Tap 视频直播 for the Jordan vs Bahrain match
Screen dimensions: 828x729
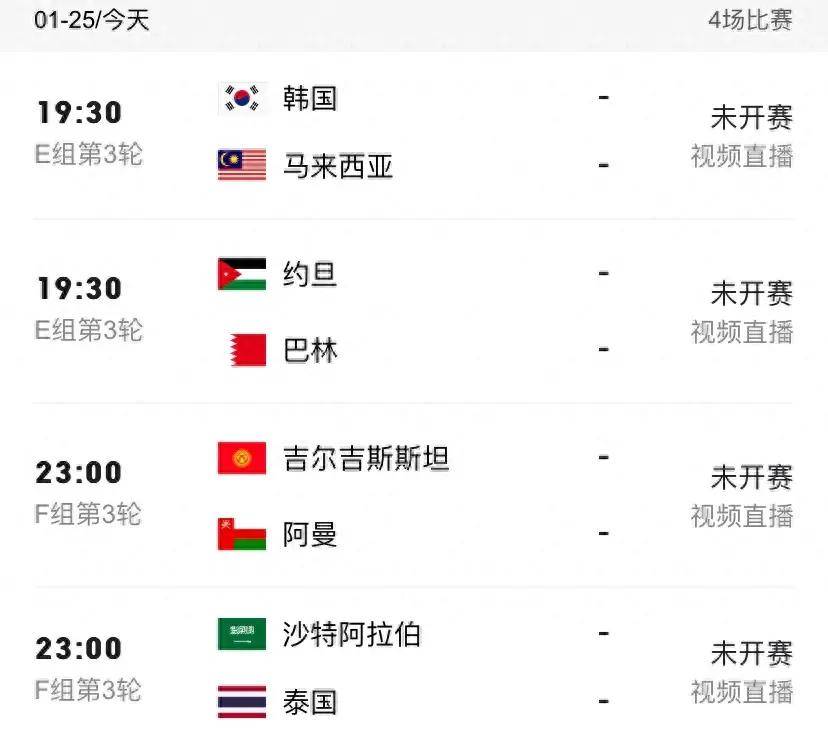[x=741, y=332]
